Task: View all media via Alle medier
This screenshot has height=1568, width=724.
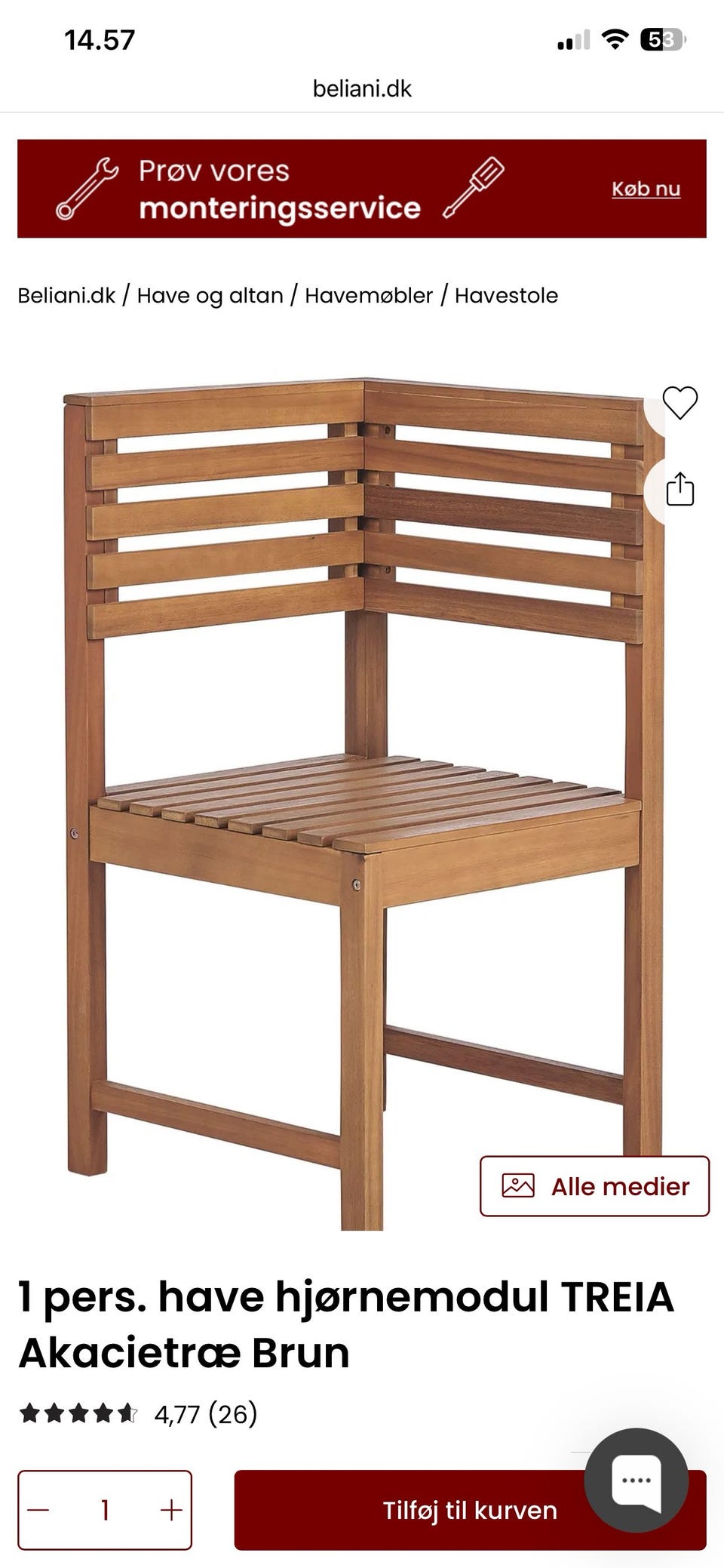Action: pyautogui.click(x=594, y=1186)
